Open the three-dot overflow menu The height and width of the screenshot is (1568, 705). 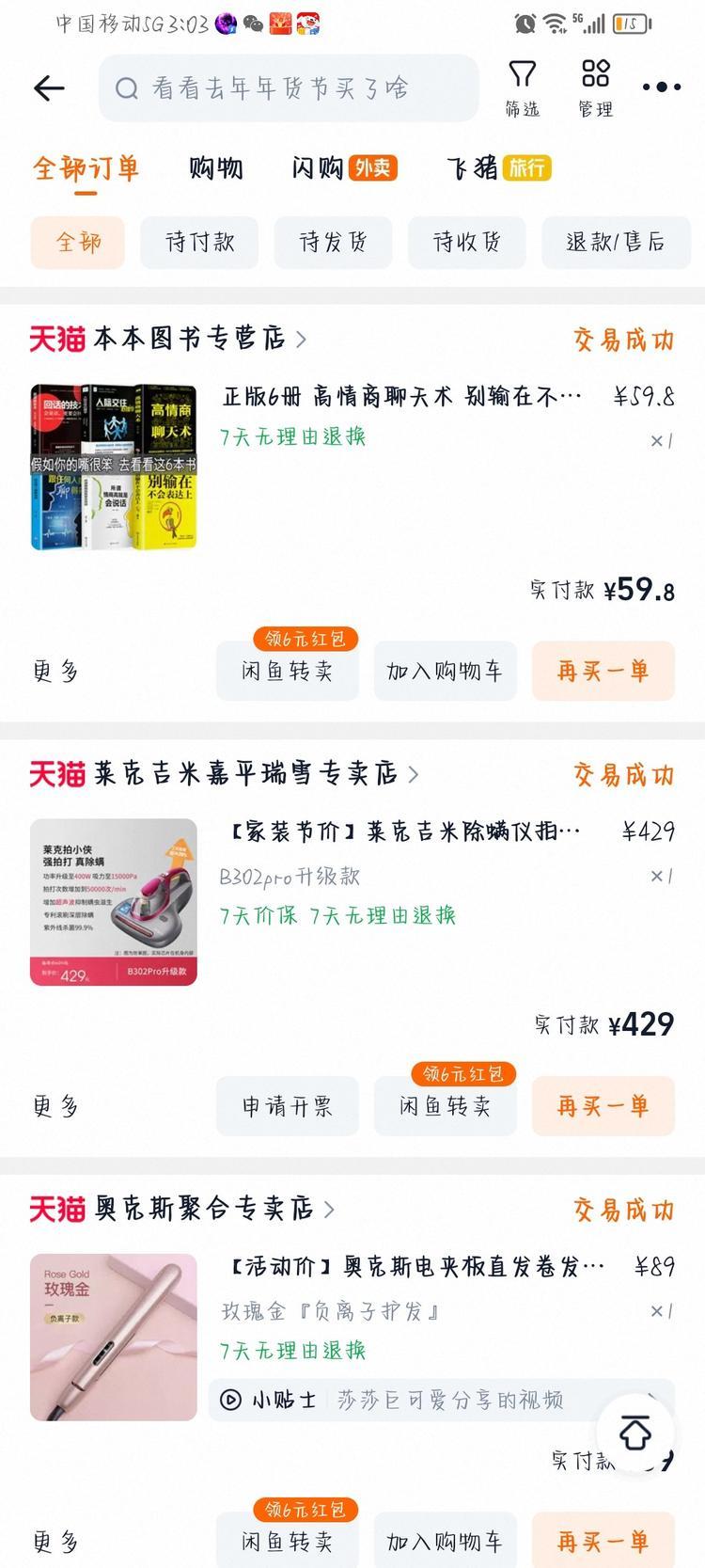(662, 87)
